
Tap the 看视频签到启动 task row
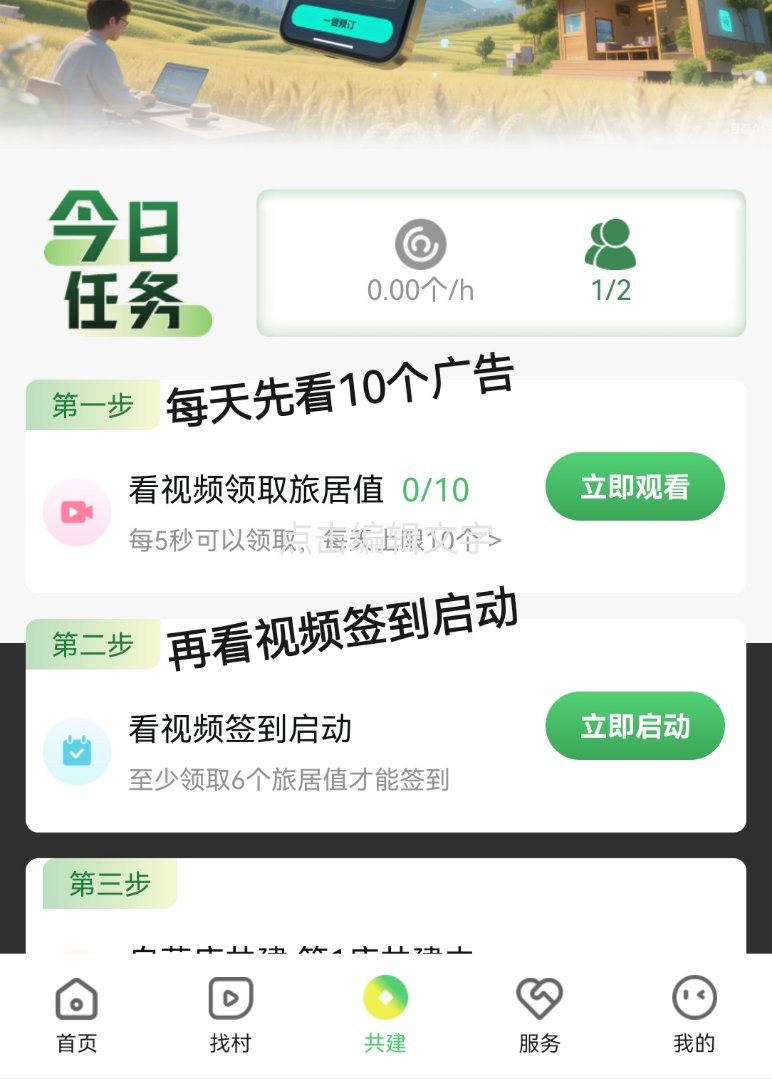coord(241,730)
